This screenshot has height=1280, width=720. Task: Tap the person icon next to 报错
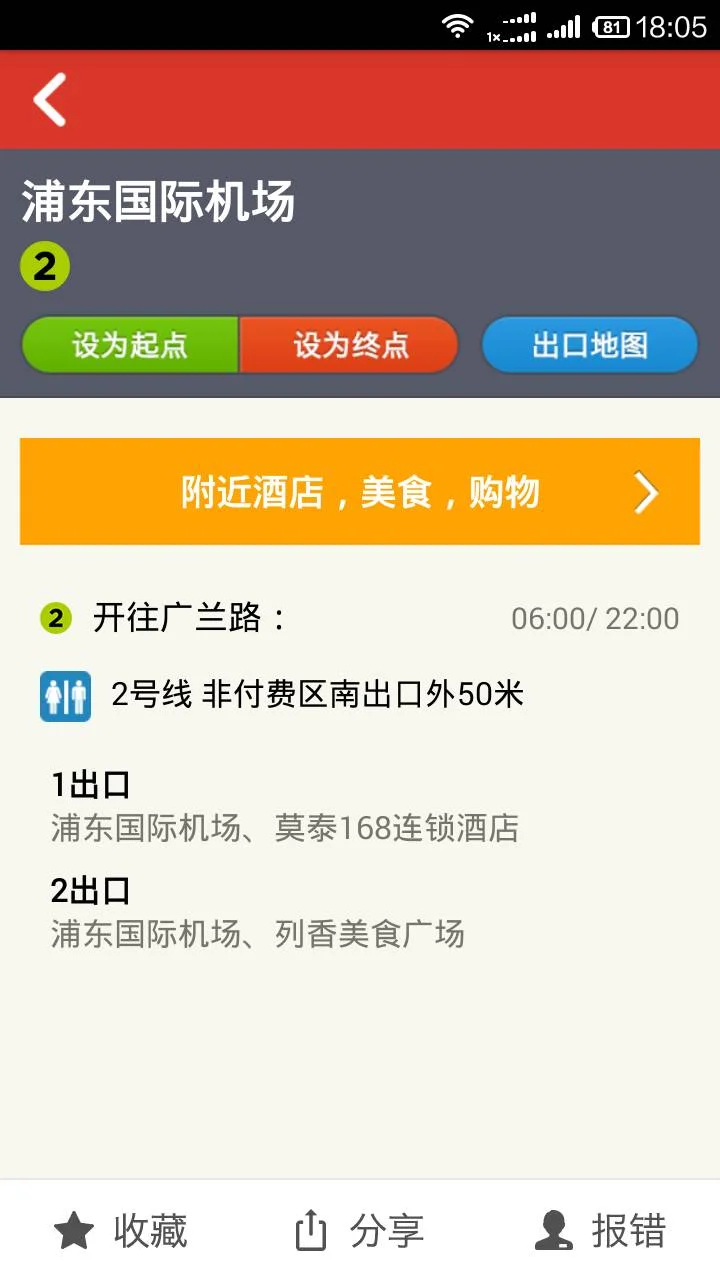pos(552,1230)
